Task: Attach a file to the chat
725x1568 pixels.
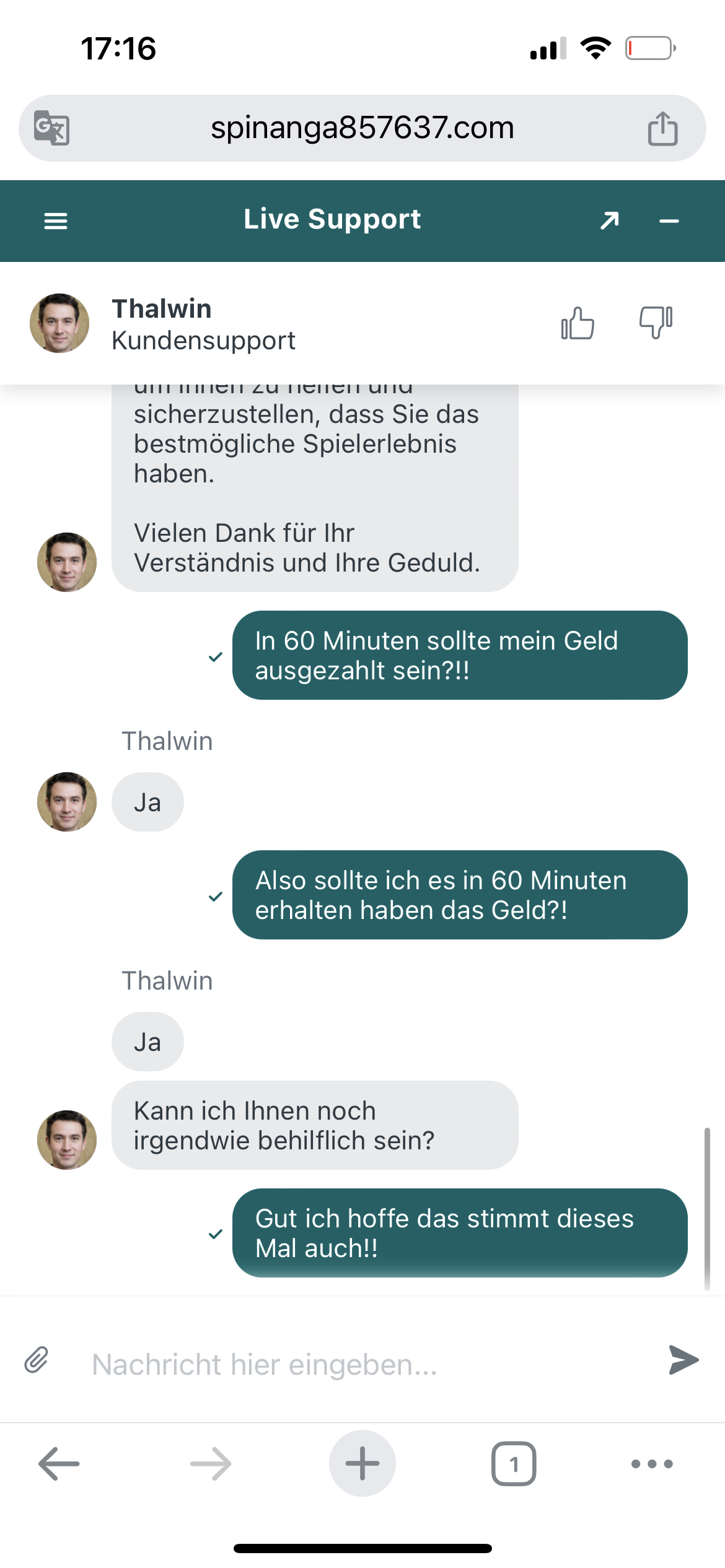Action: (37, 1360)
